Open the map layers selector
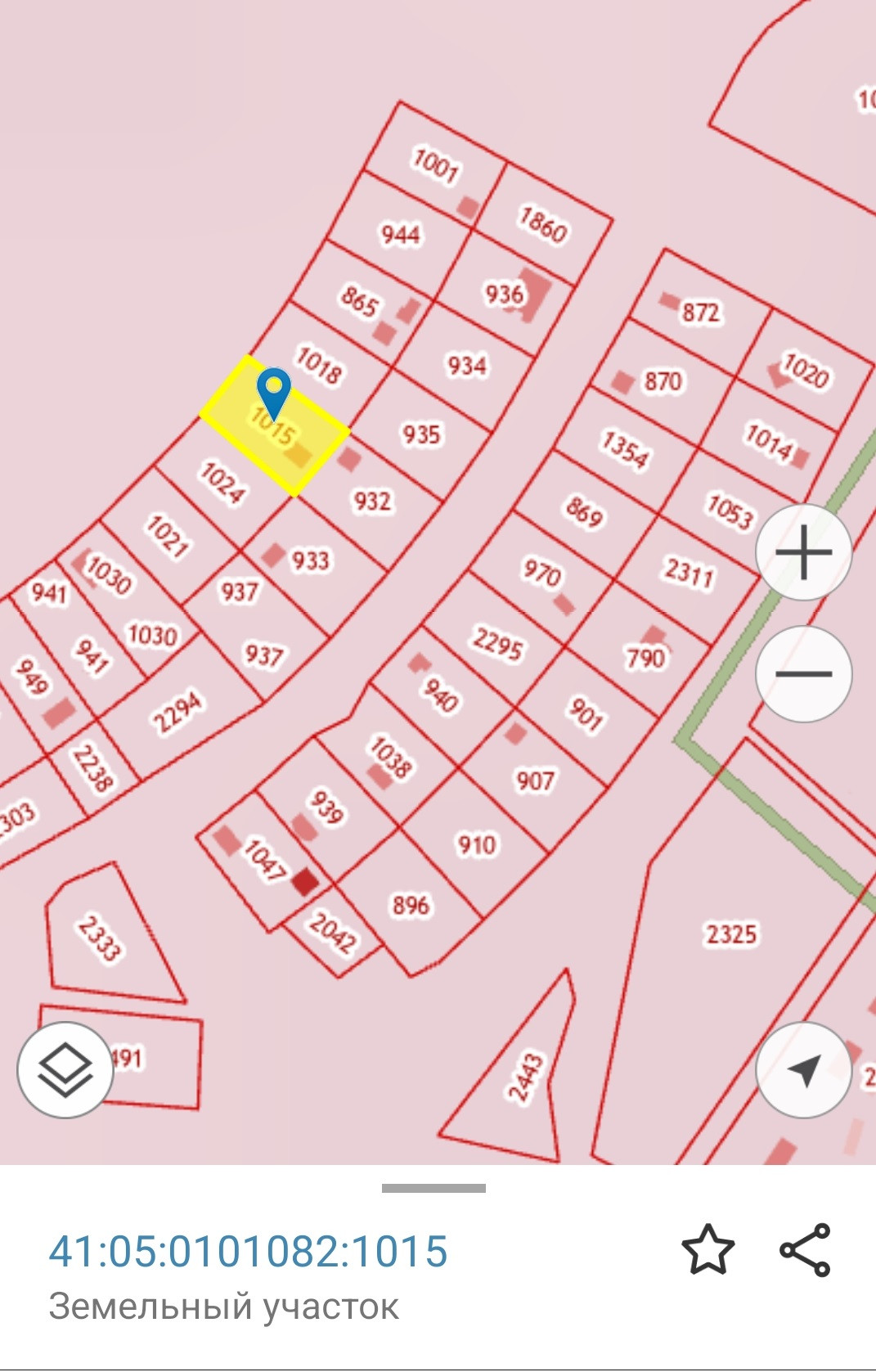This screenshot has width=876, height=1372. pos(65,1069)
